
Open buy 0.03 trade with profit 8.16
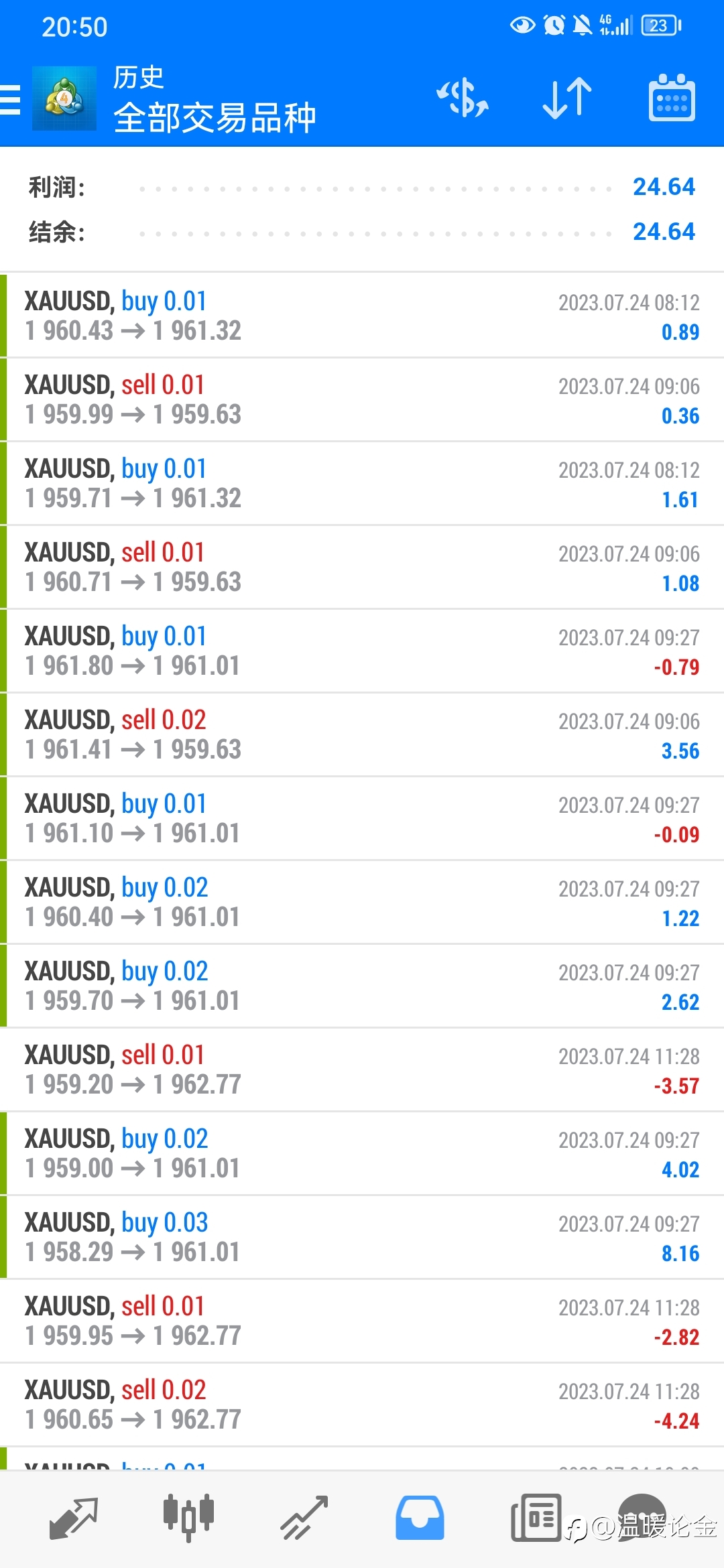362,1237
